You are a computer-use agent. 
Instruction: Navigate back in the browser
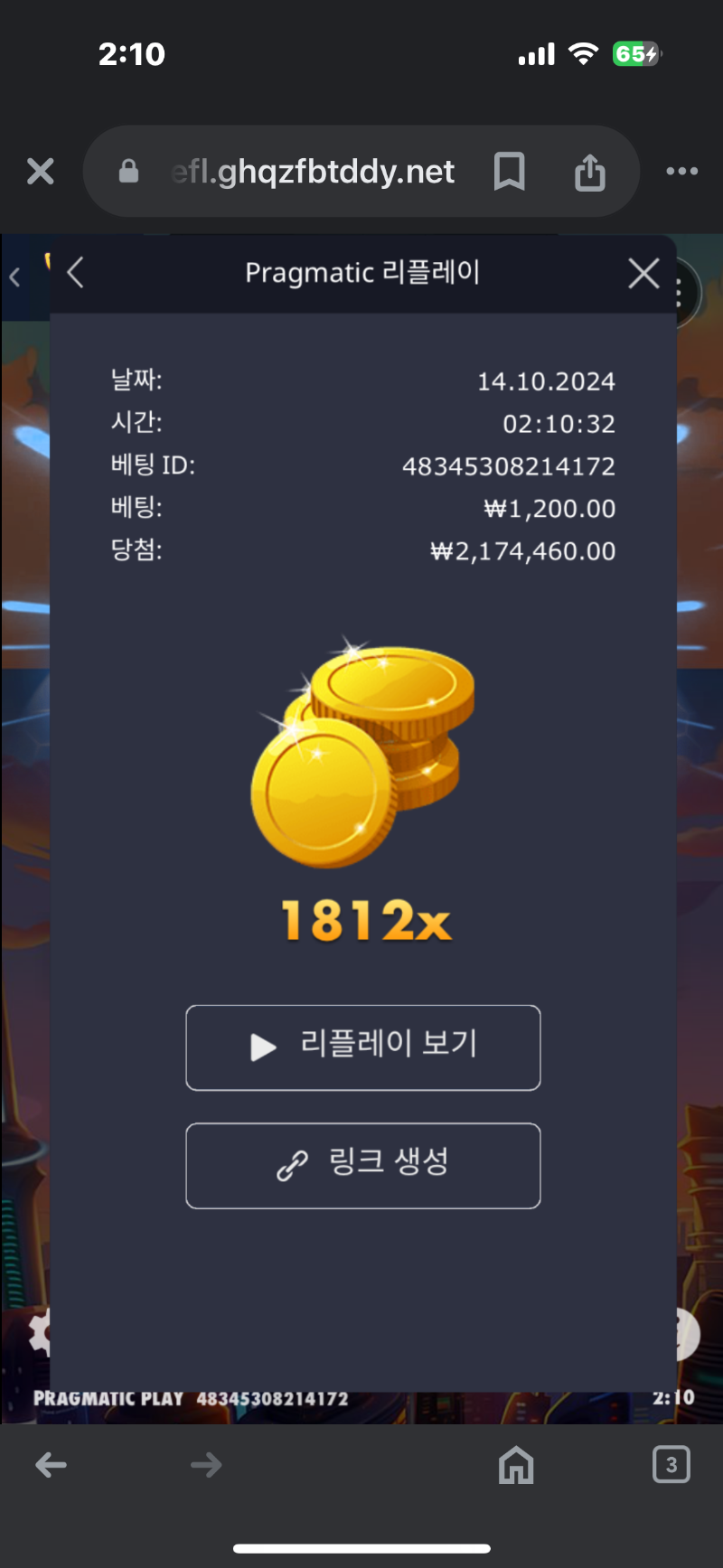(52, 1465)
